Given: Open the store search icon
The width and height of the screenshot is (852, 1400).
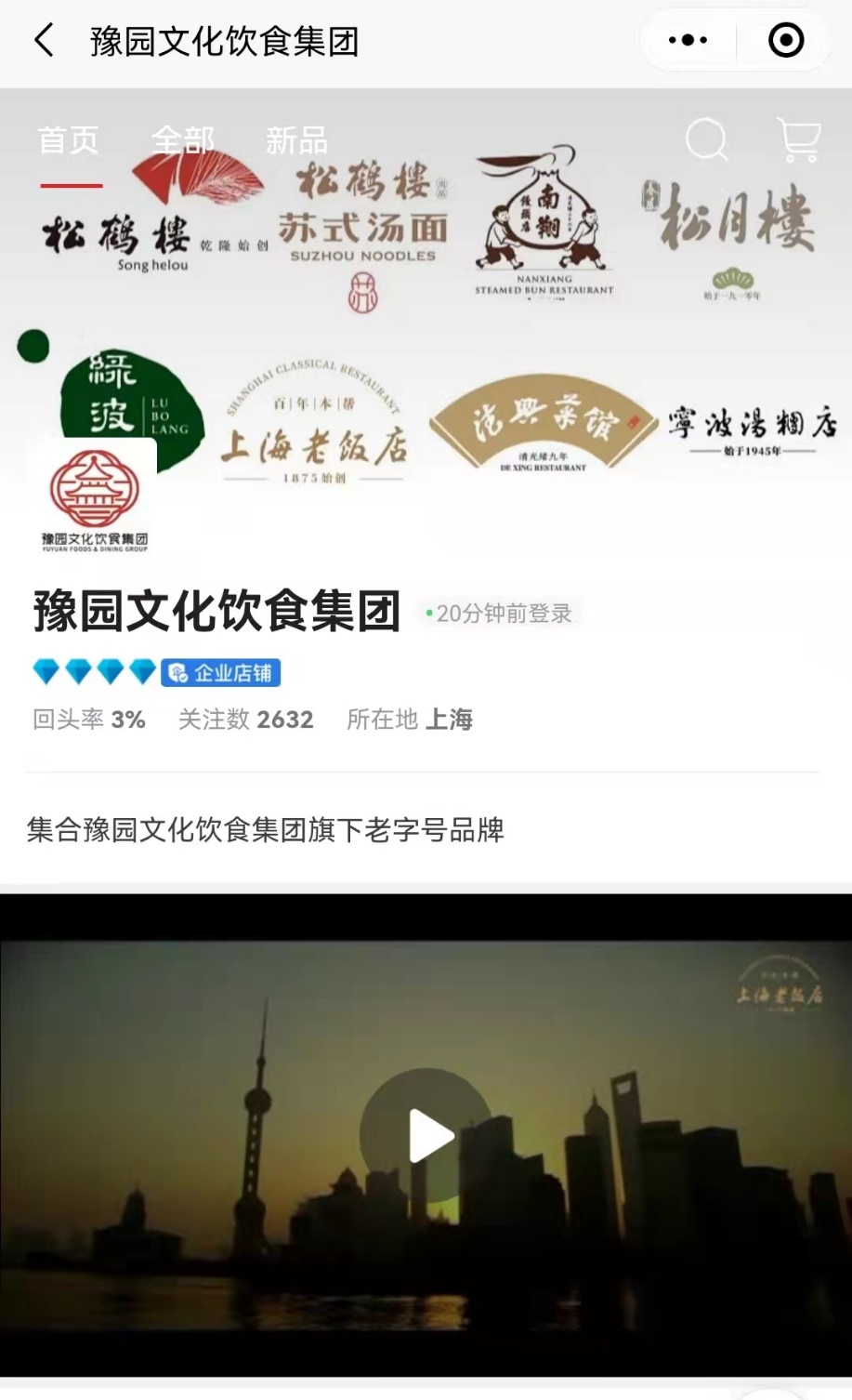Looking at the screenshot, I should (x=706, y=140).
